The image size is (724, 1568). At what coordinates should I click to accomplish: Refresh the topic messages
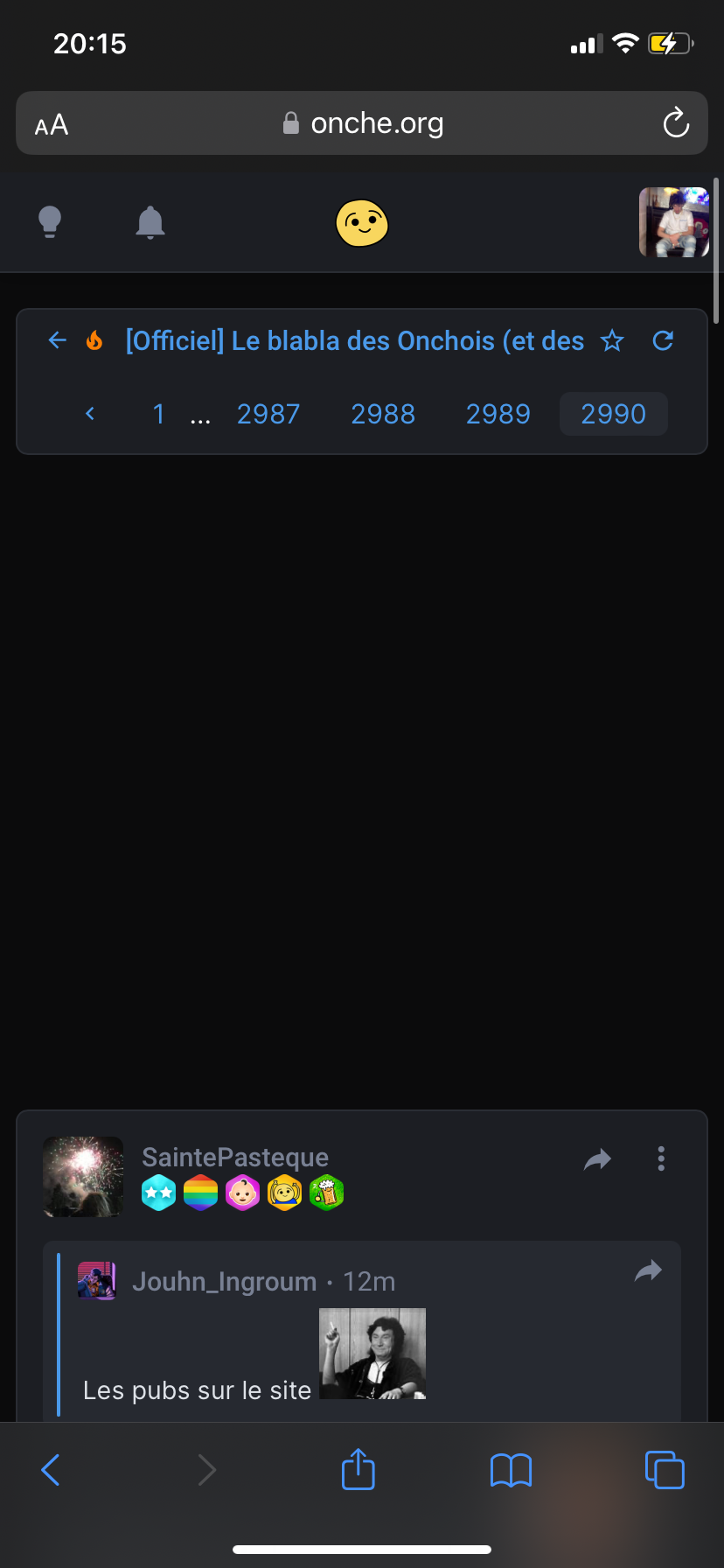[x=663, y=340]
